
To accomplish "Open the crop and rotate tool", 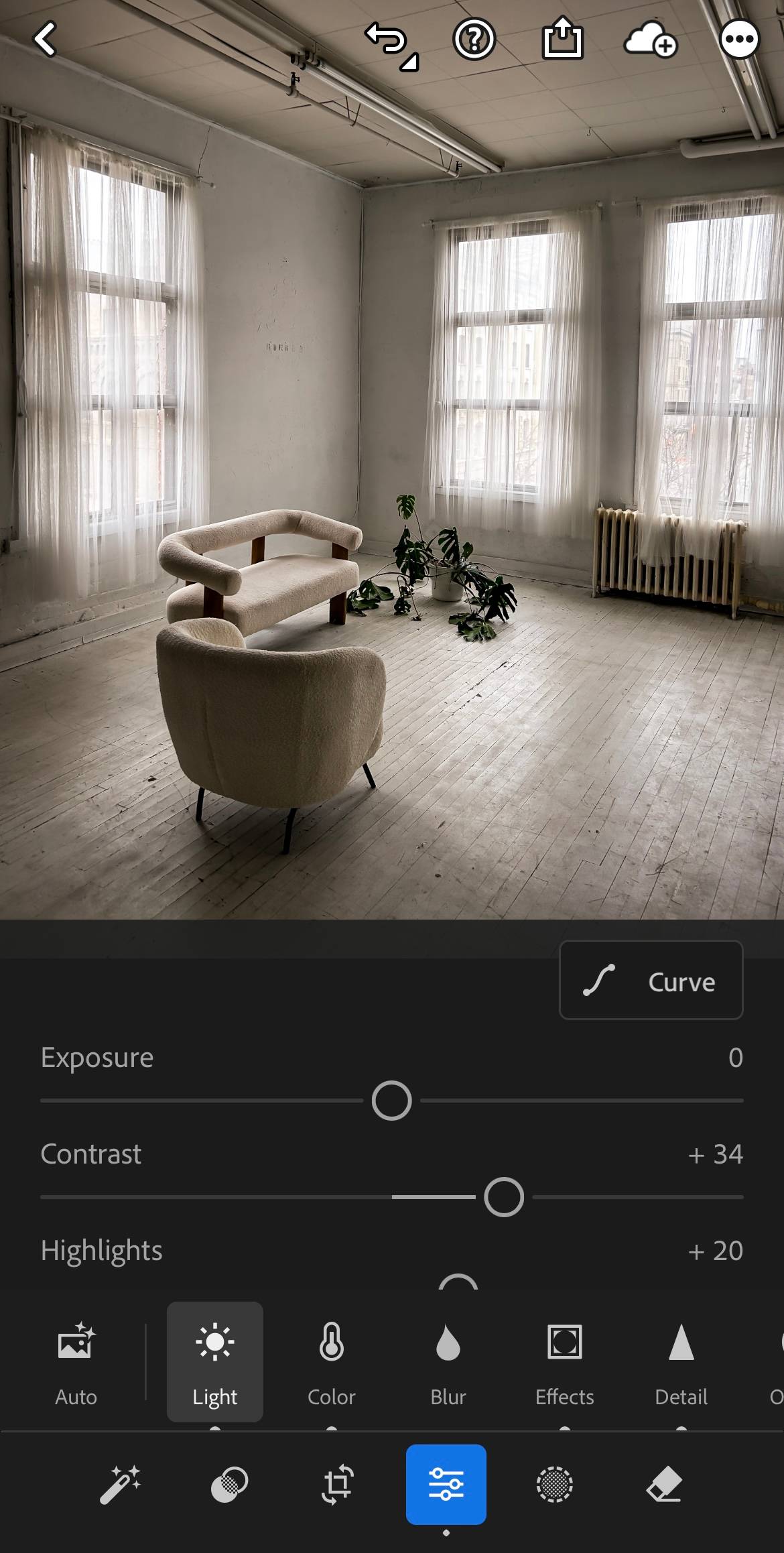I will [337, 1484].
